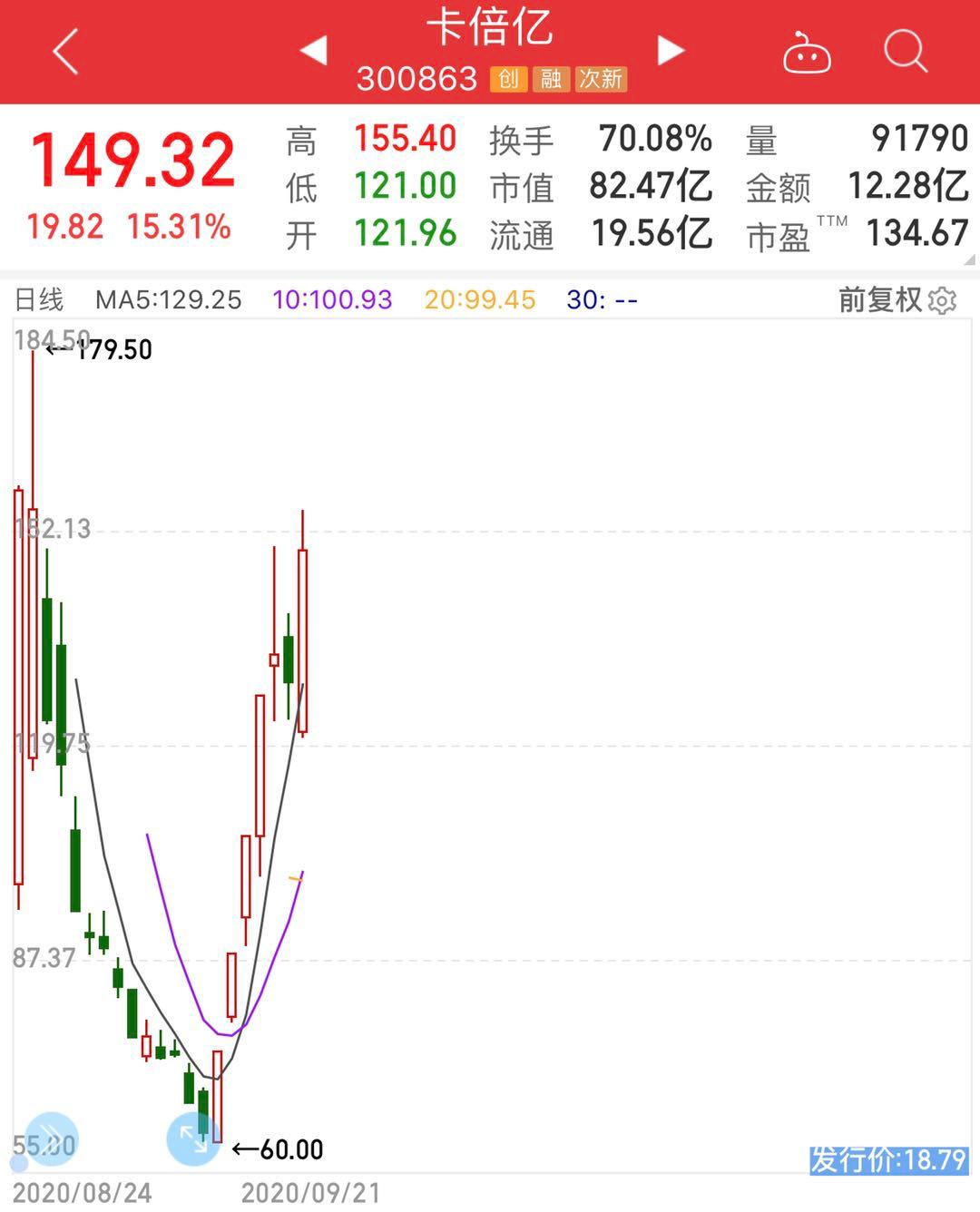Tap the double-arrow chart button
This screenshot has width=980, height=1212.
coord(51,1139)
